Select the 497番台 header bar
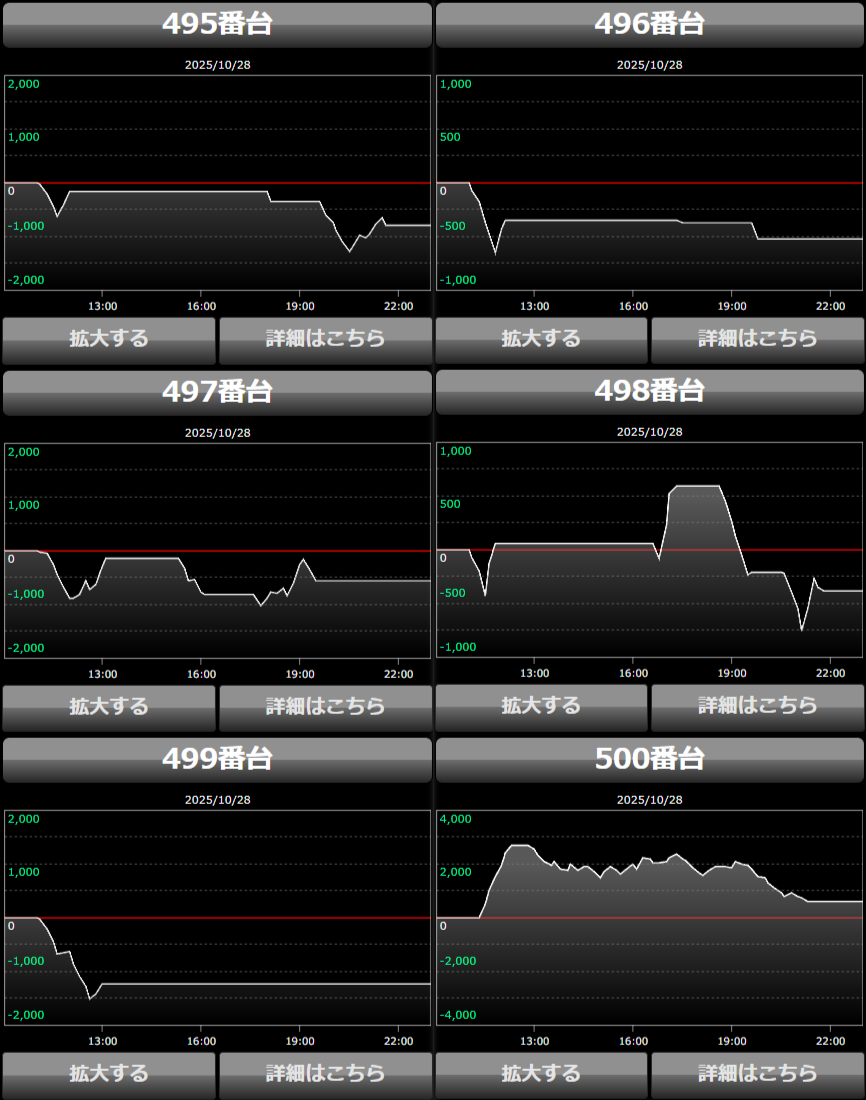Screen dimensions: 866x1100 coord(217,392)
